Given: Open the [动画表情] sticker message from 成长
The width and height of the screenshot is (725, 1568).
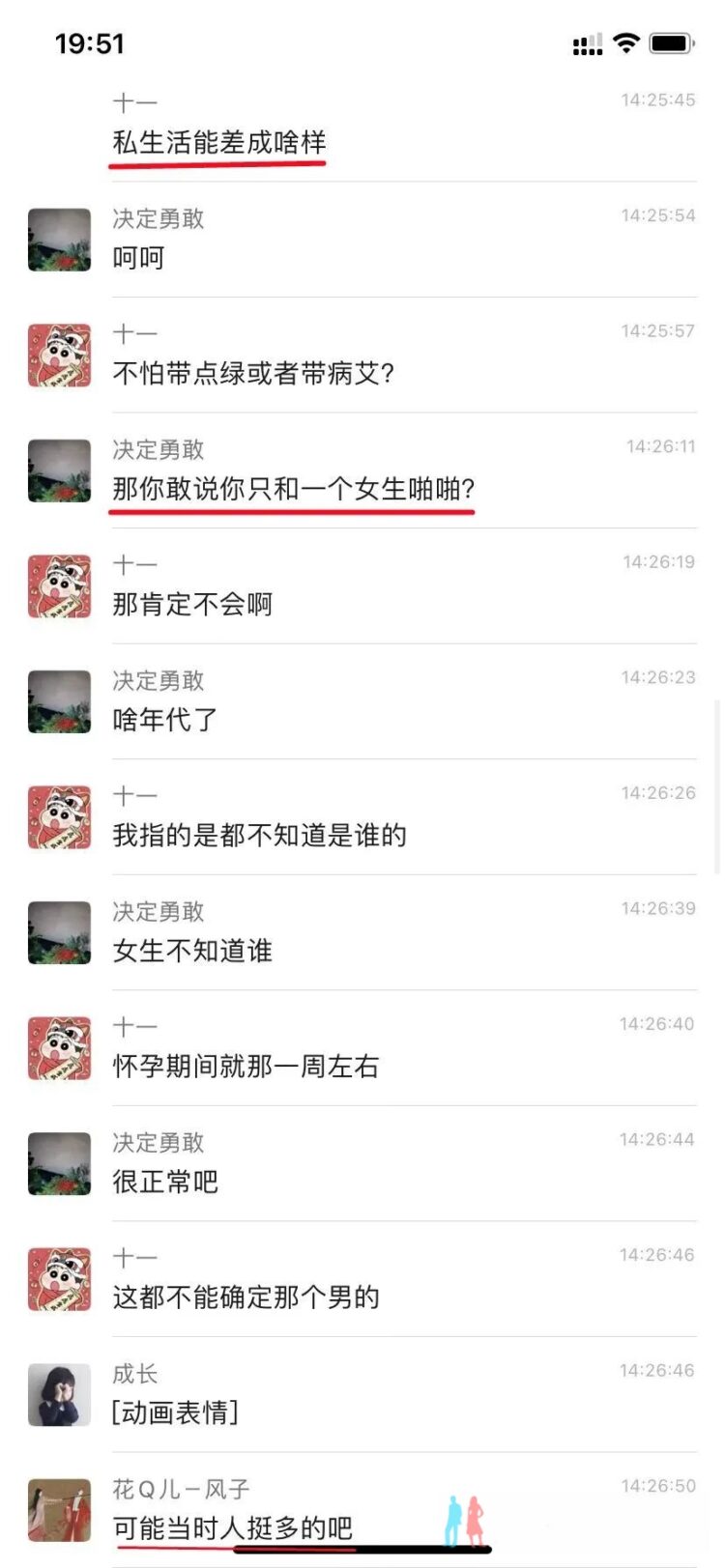Looking at the screenshot, I should coord(175,1412).
